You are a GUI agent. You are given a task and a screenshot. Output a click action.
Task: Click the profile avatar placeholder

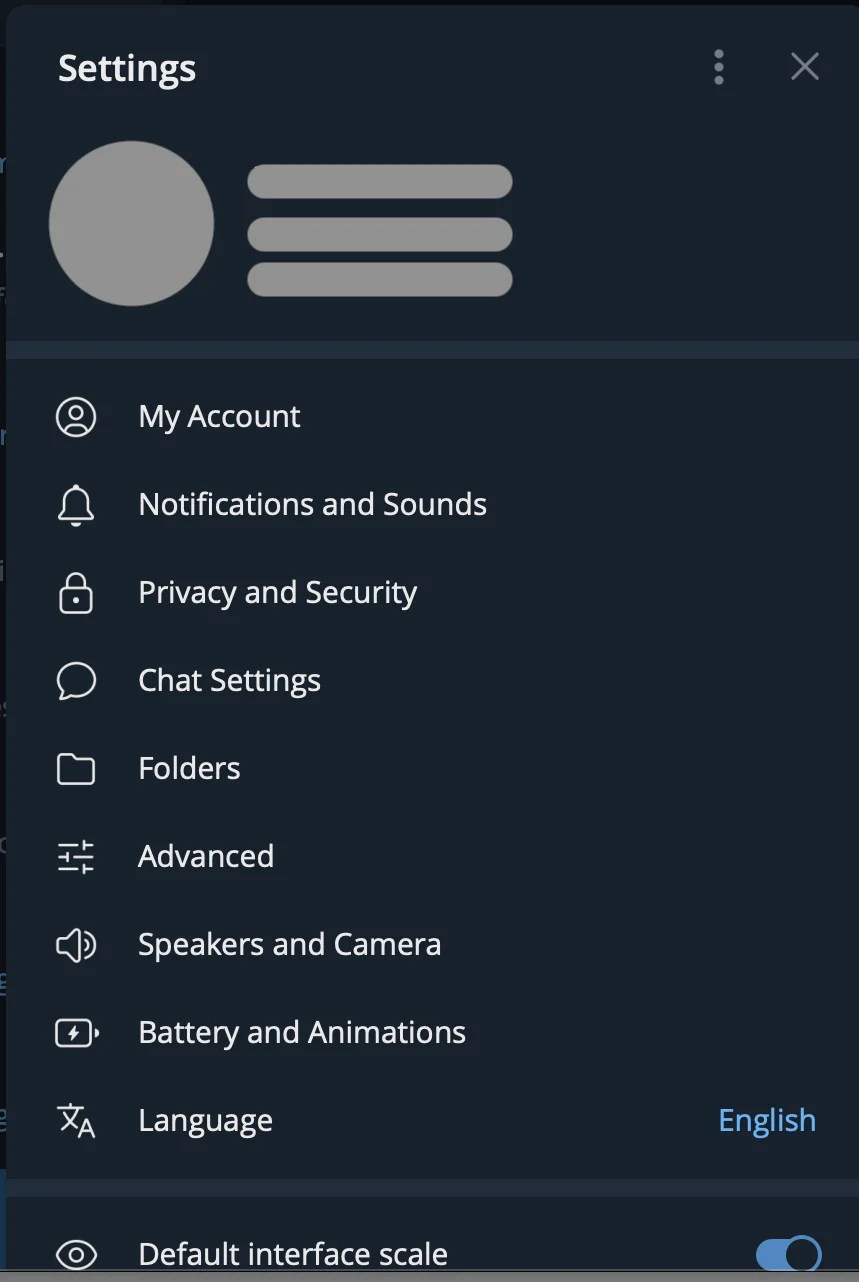(x=131, y=224)
